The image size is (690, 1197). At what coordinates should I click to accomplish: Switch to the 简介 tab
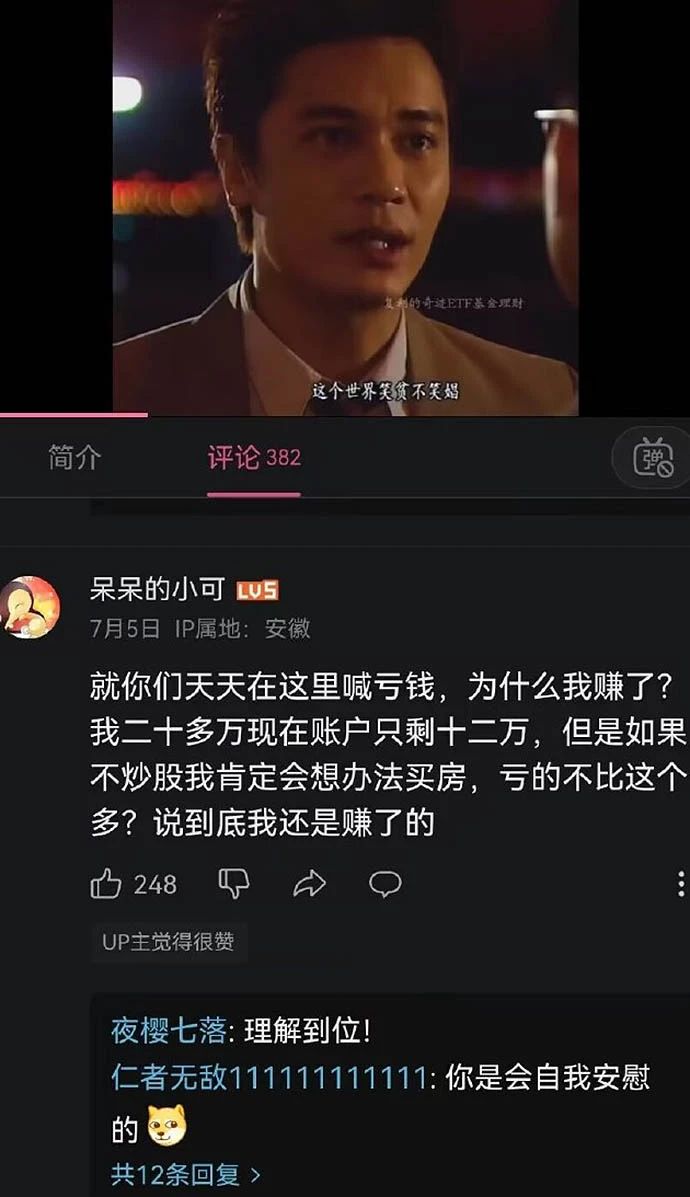tap(75, 457)
